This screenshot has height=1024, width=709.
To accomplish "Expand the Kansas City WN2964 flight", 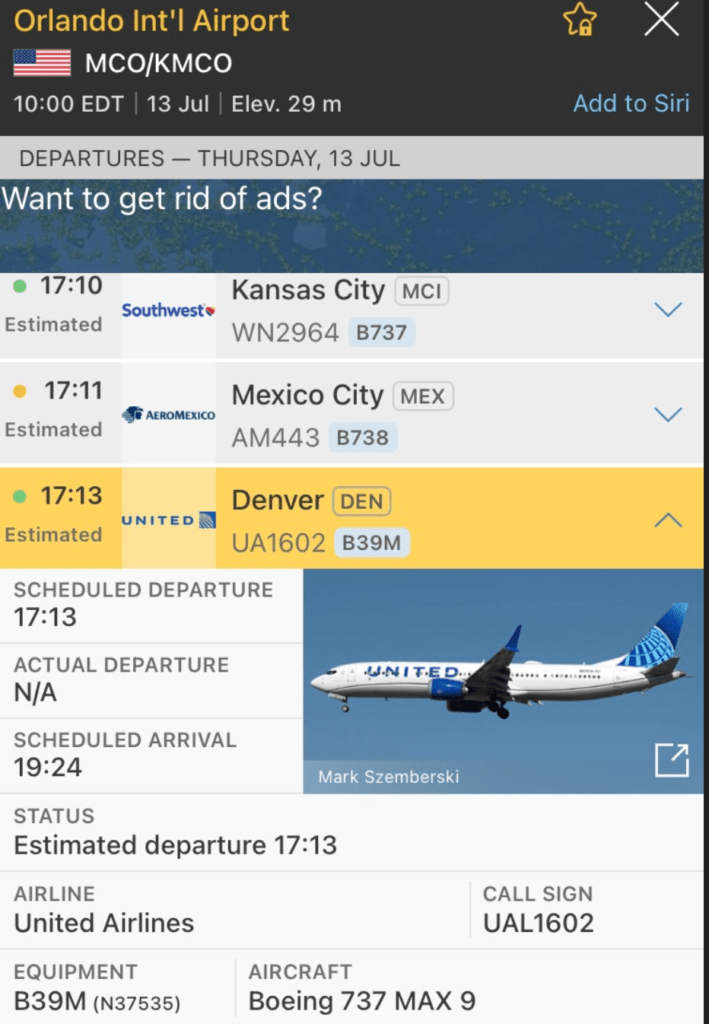I will coord(667,310).
